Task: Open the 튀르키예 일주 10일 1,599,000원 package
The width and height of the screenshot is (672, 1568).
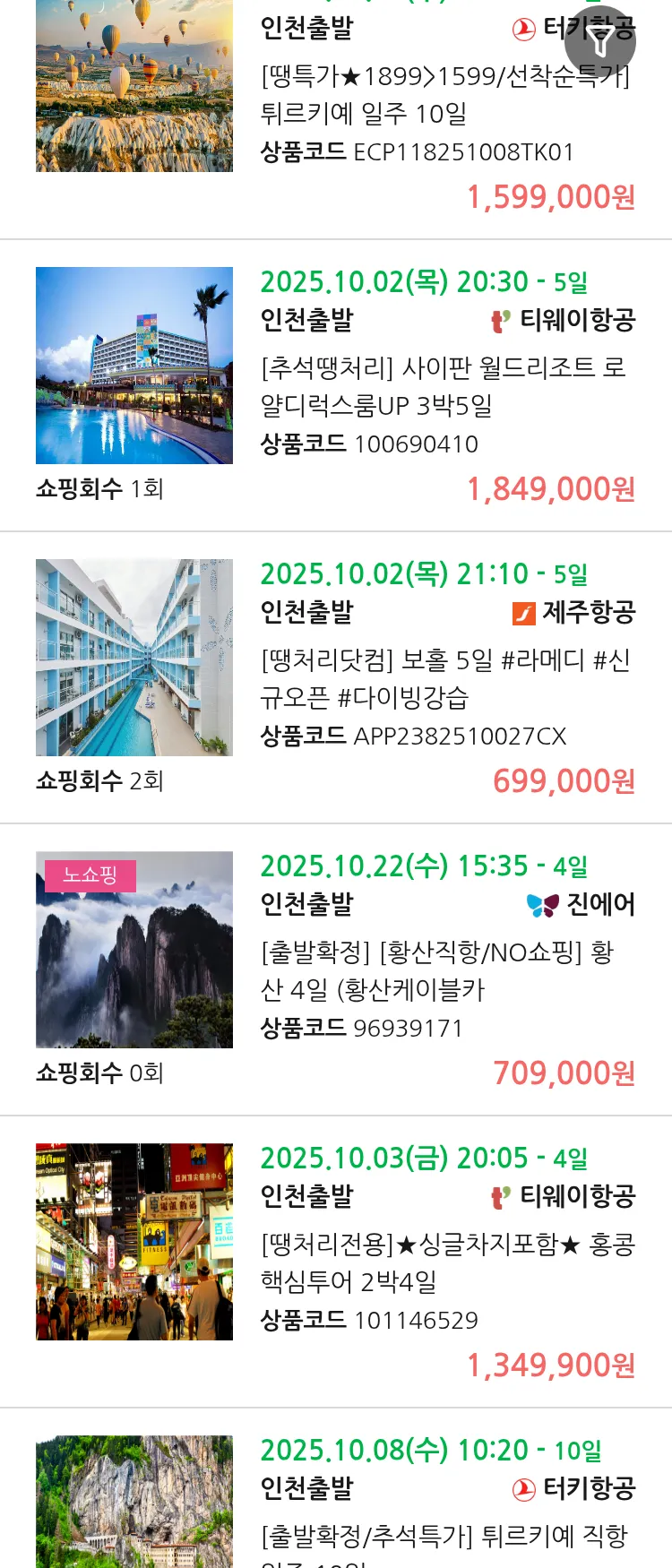Action: pos(444,95)
